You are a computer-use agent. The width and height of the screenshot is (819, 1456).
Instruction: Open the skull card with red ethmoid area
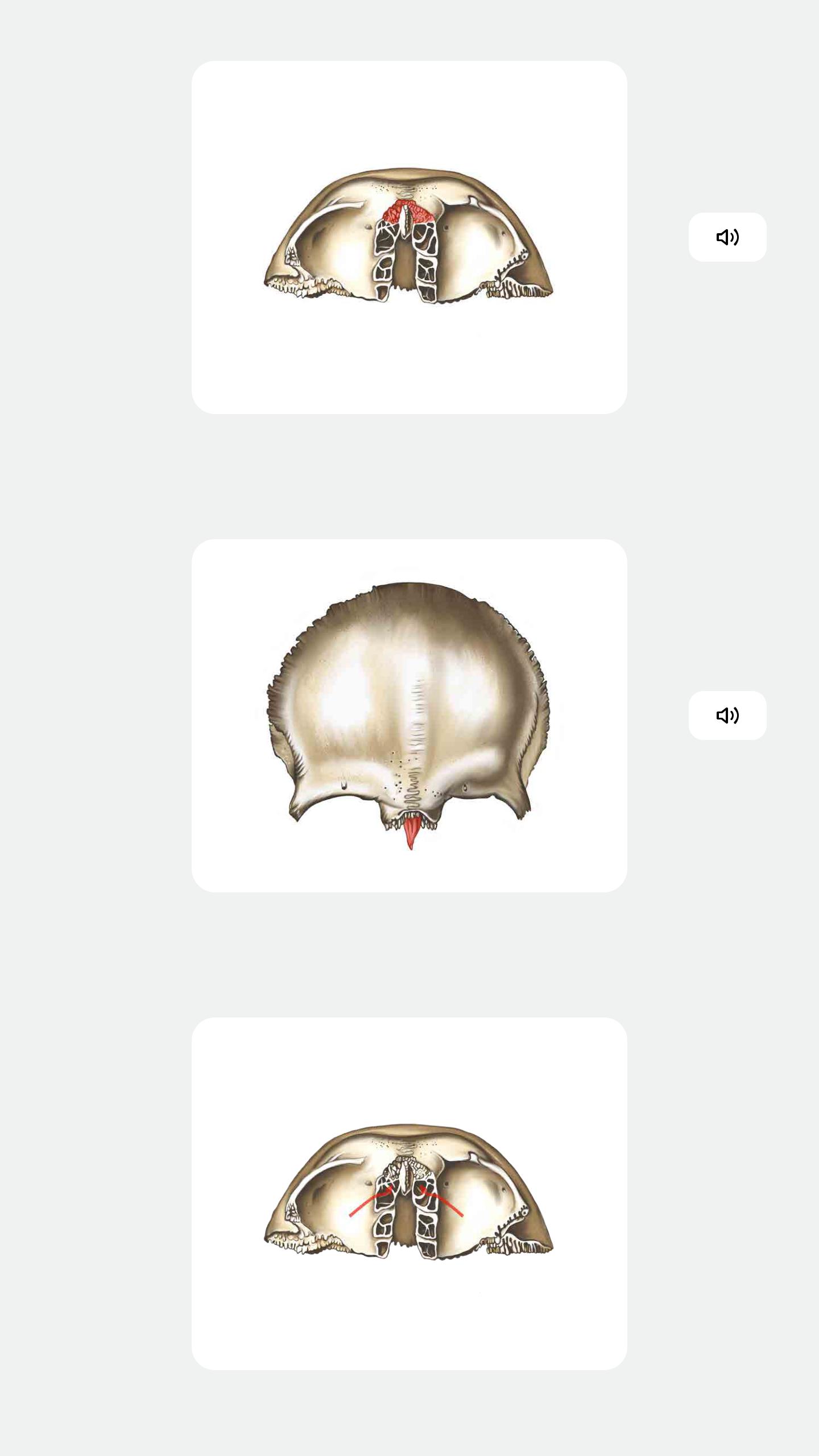[409, 237]
